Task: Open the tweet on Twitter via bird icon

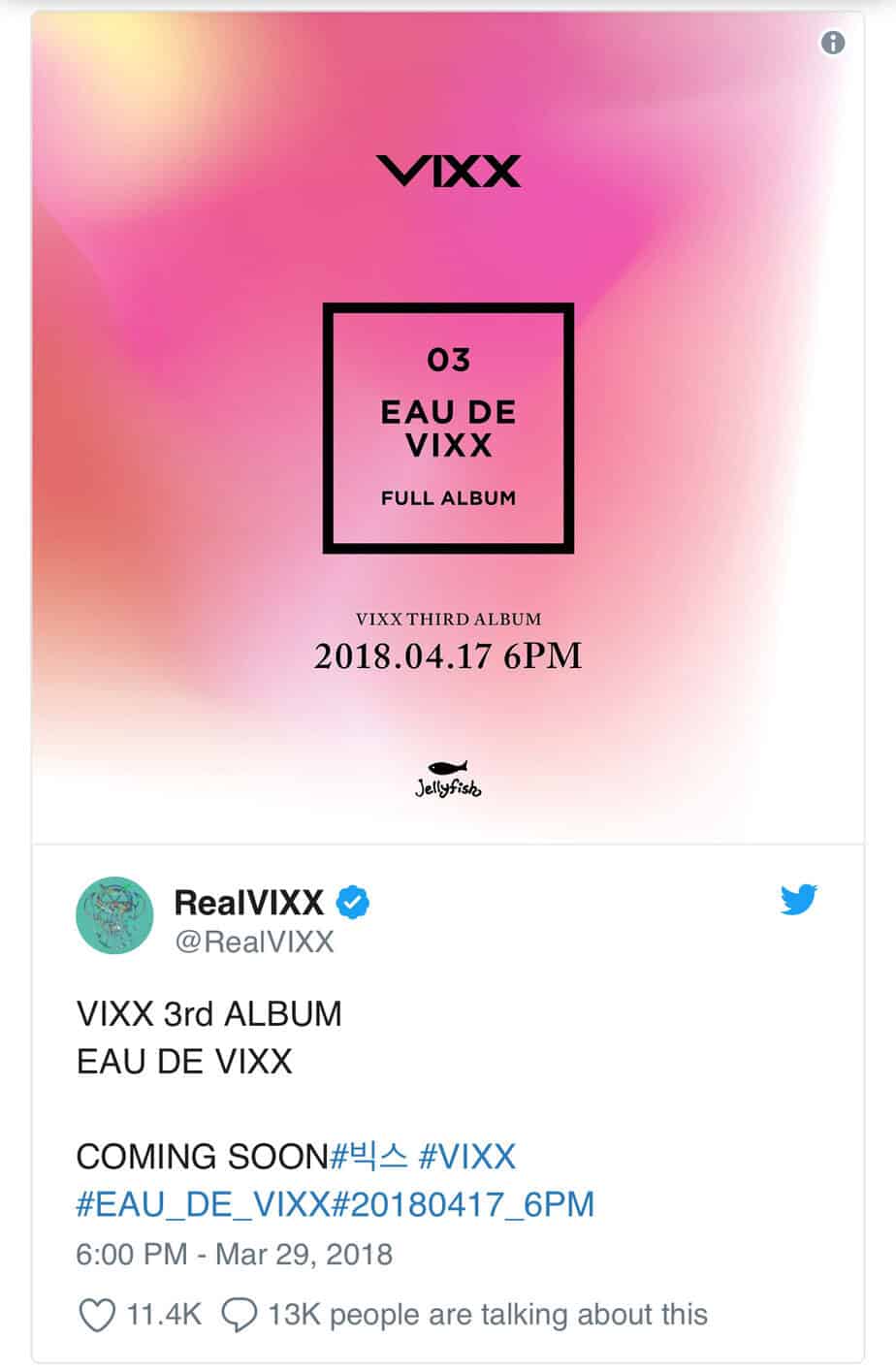Action: point(799,900)
